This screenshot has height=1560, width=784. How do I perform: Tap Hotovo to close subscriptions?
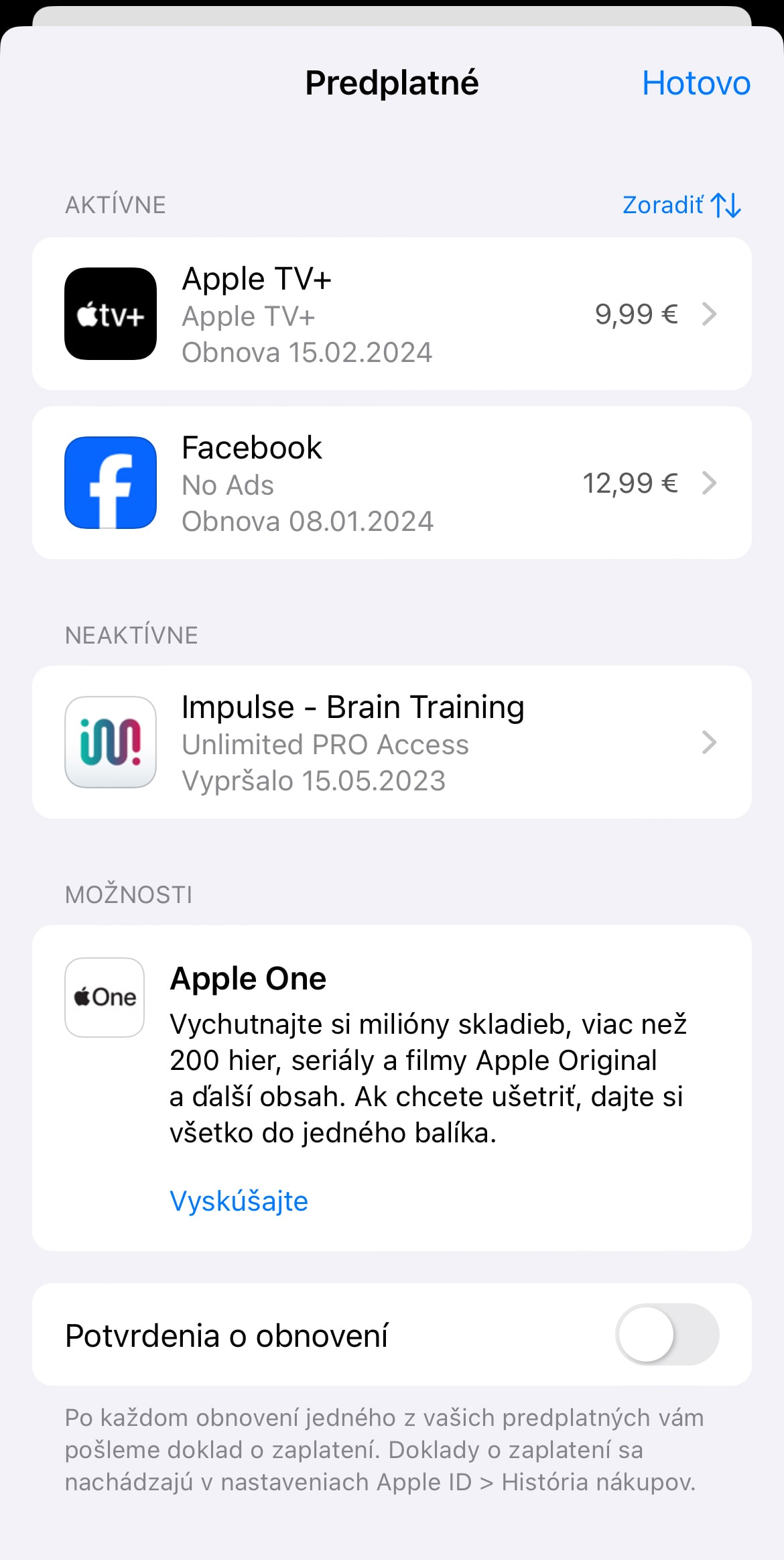tap(696, 83)
